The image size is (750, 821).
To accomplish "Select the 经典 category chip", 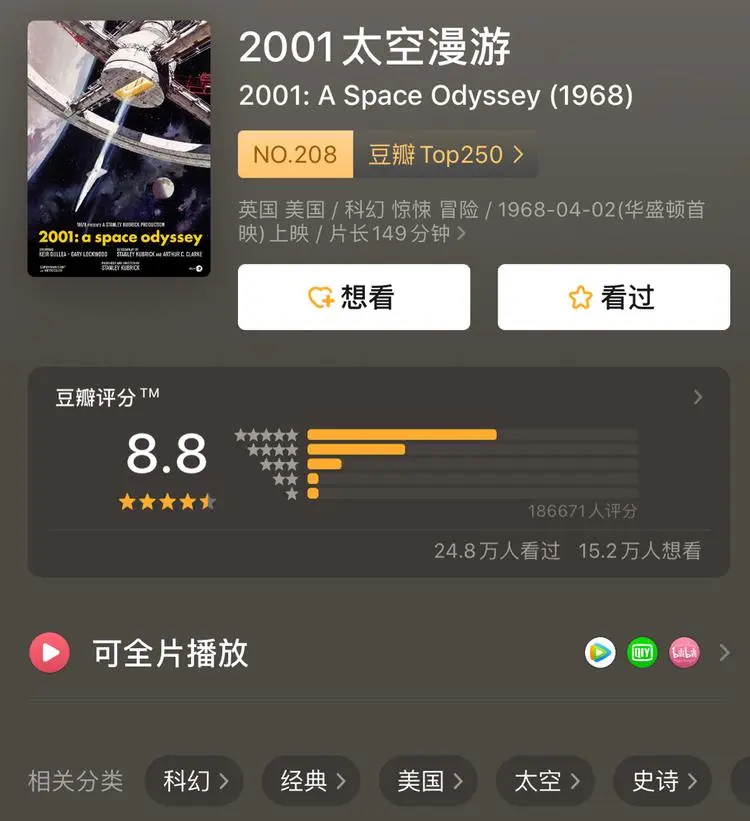I will [312, 780].
